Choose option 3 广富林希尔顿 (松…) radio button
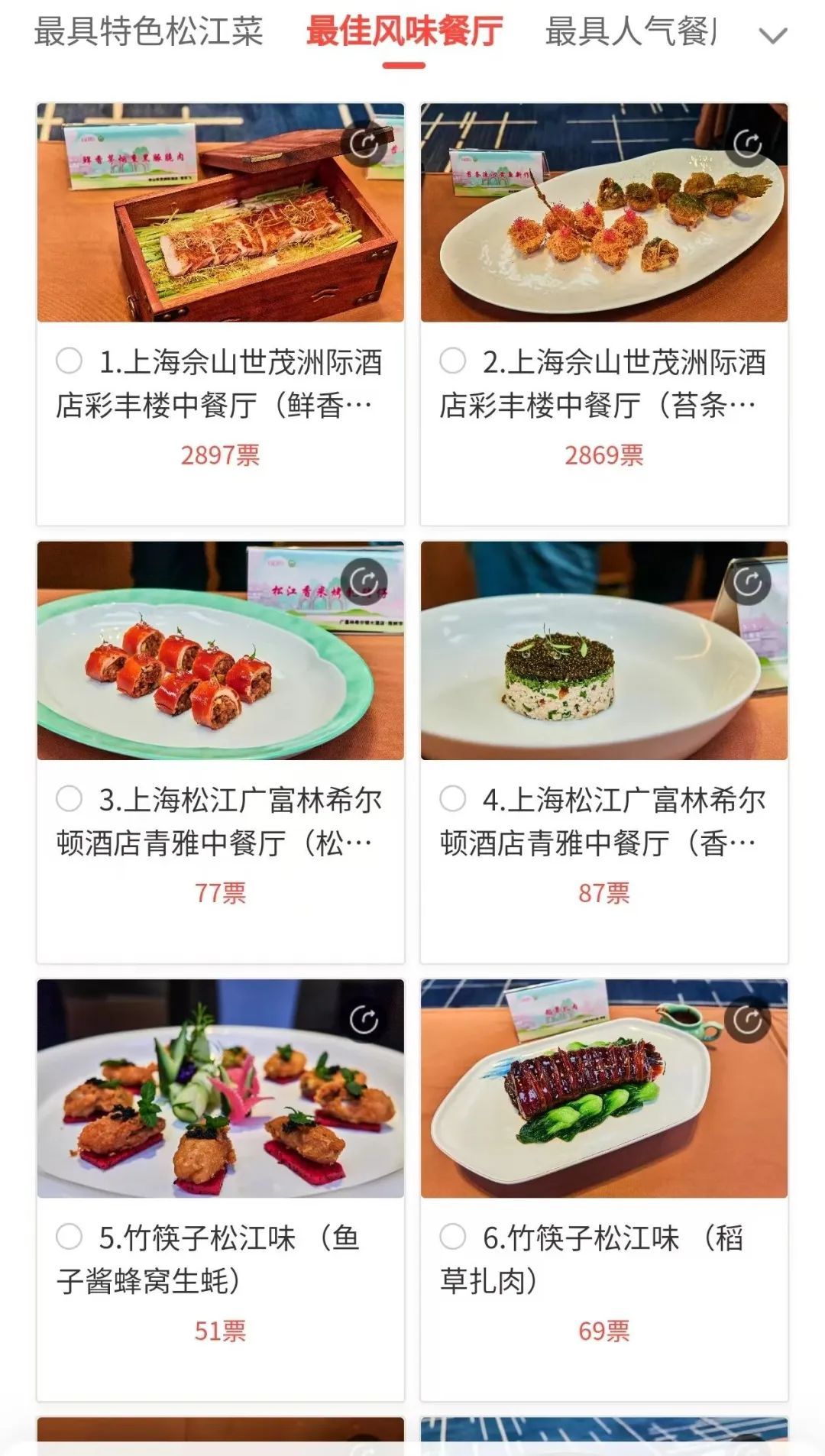Viewport: 825px width, 1456px height. coord(69,798)
